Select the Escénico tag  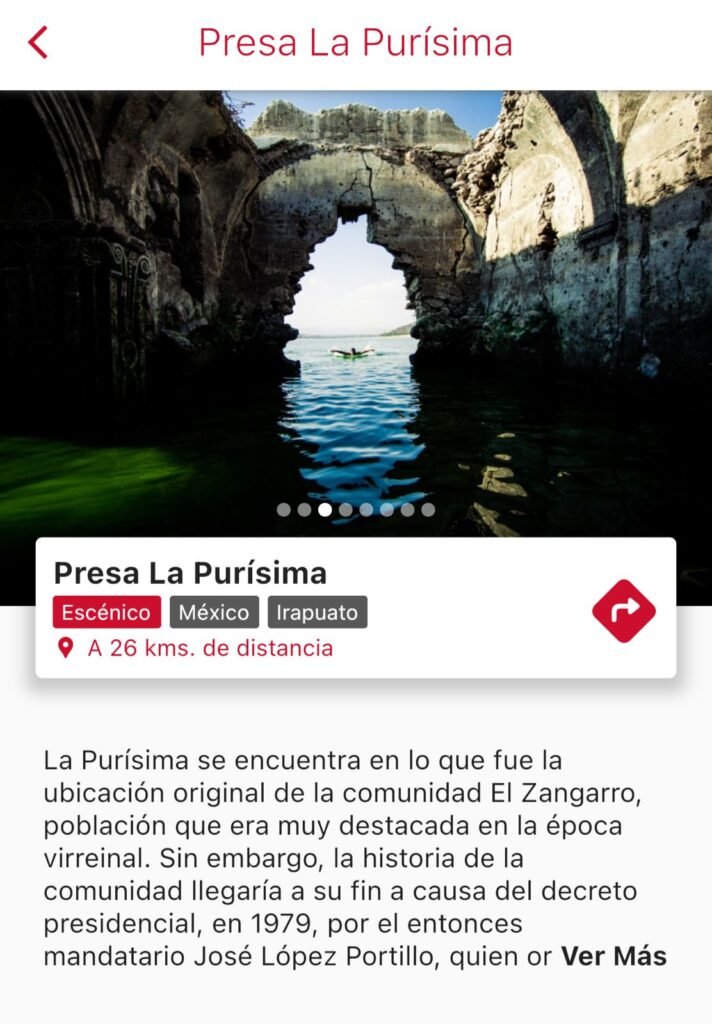click(x=106, y=612)
